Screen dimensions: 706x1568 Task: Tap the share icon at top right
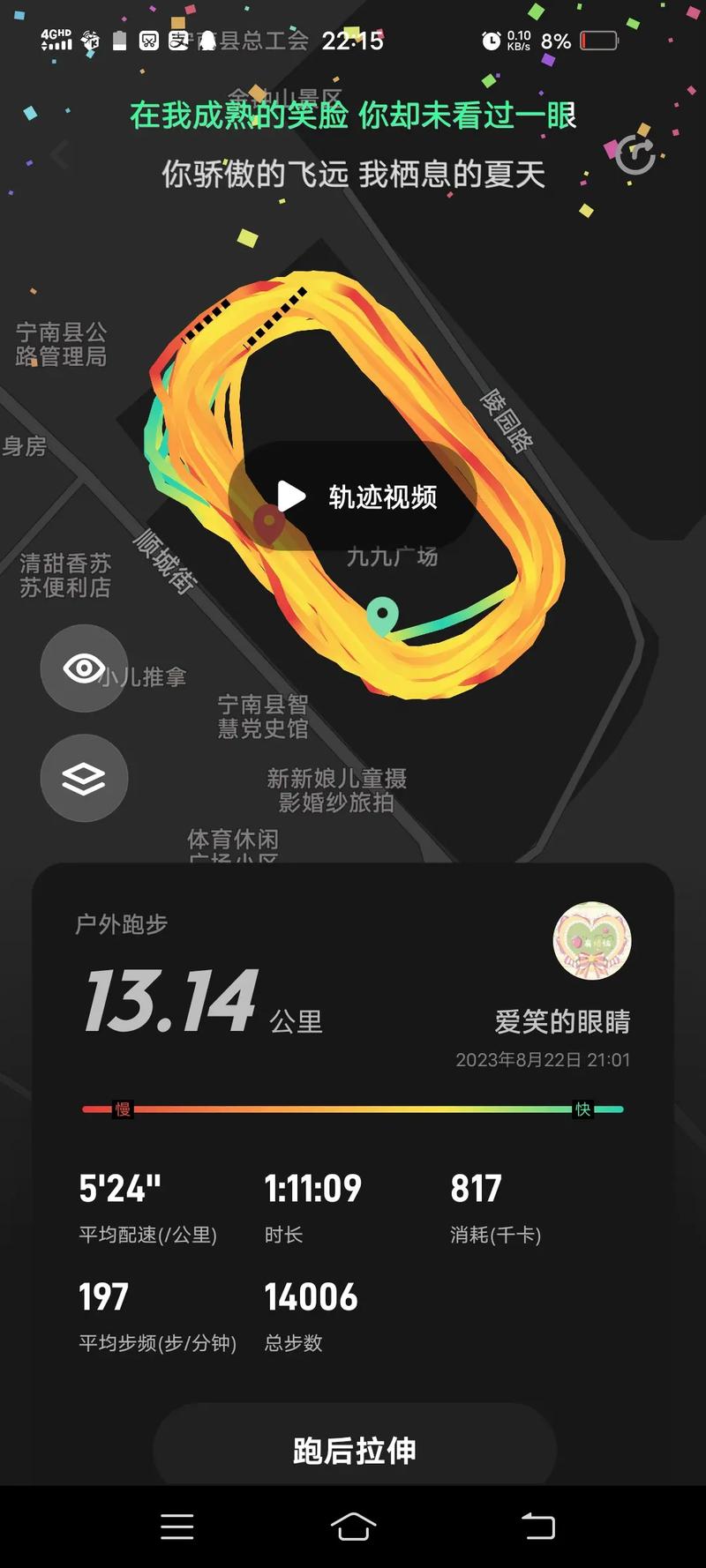tap(635, 155)
